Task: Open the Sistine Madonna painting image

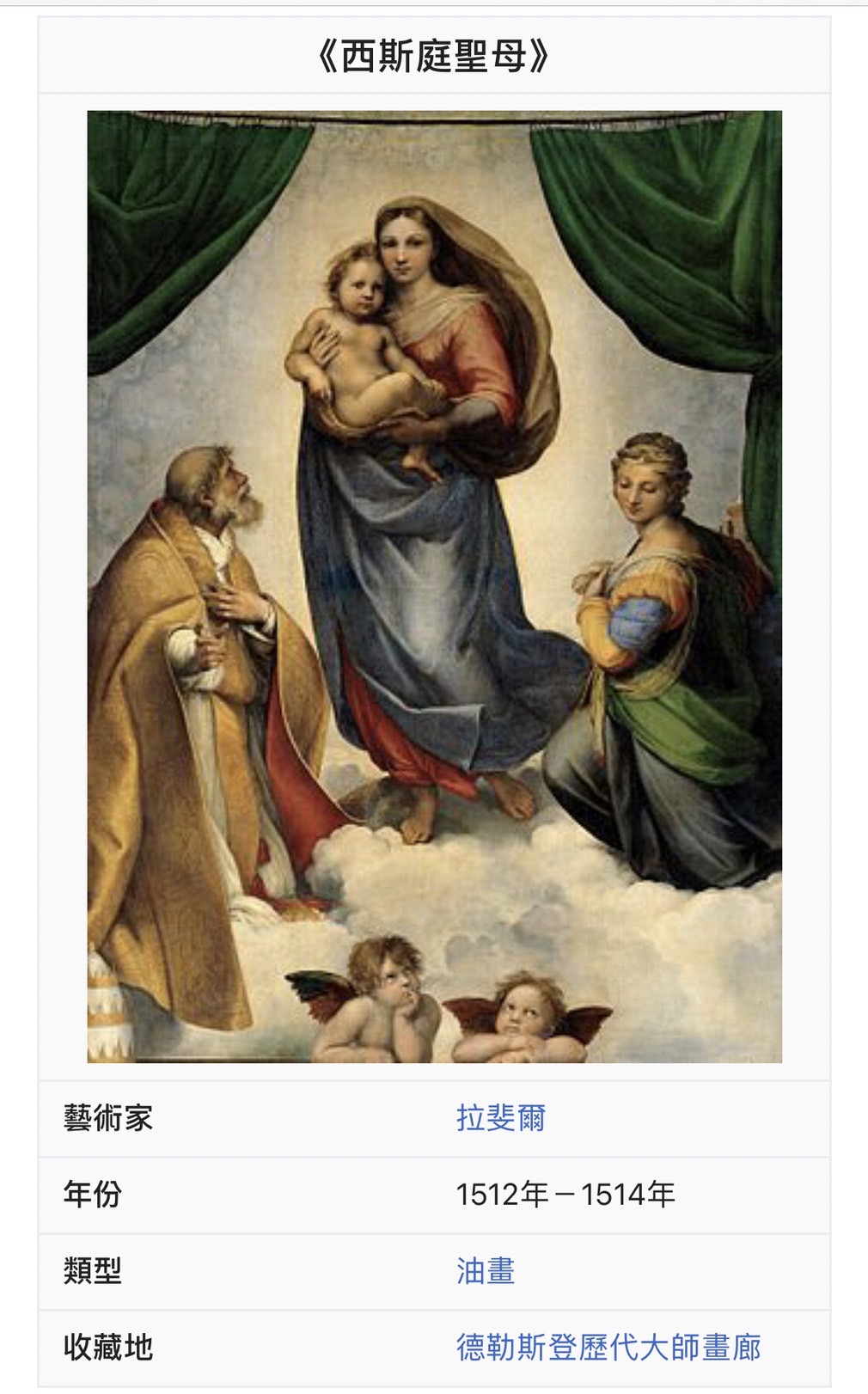Action: point(434,586)
